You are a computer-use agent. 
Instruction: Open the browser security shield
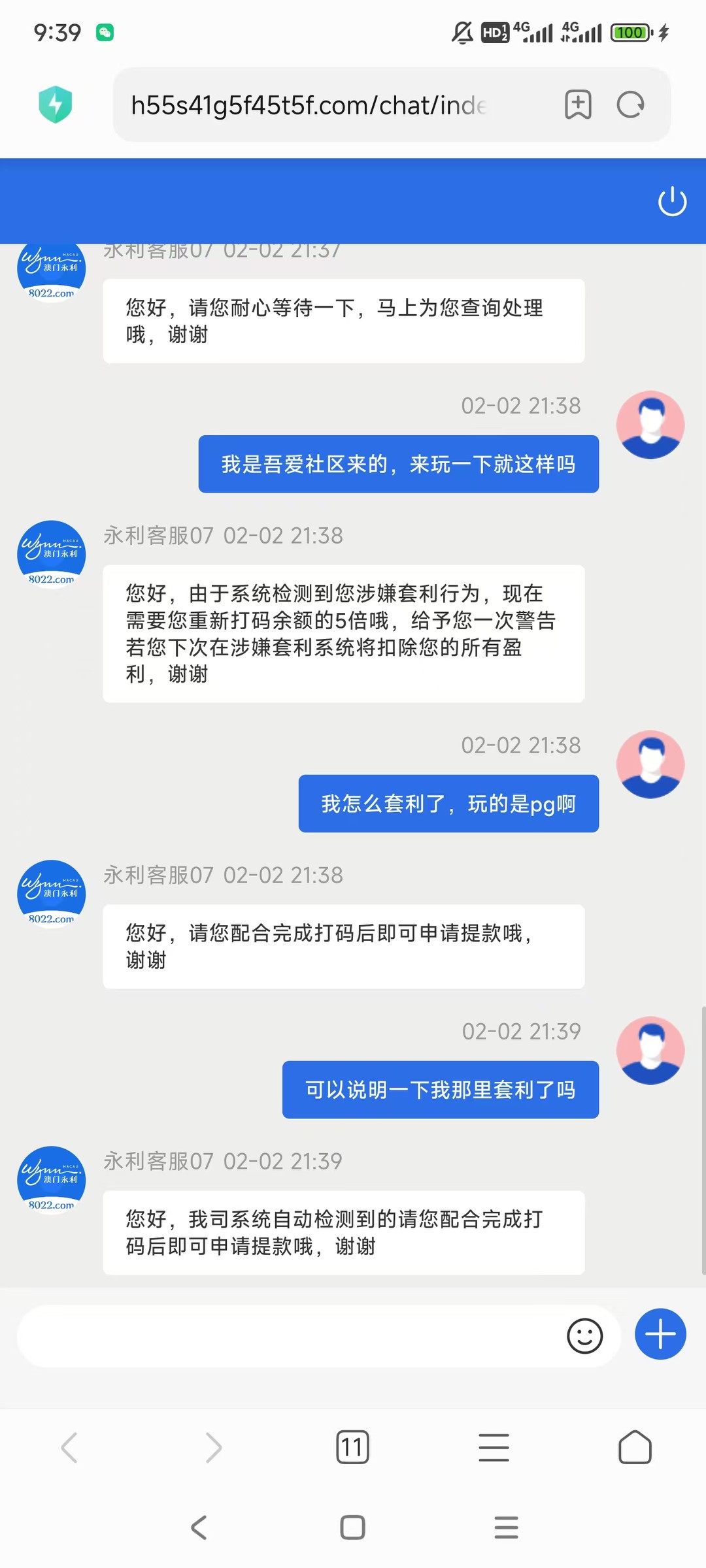(56, 105)
